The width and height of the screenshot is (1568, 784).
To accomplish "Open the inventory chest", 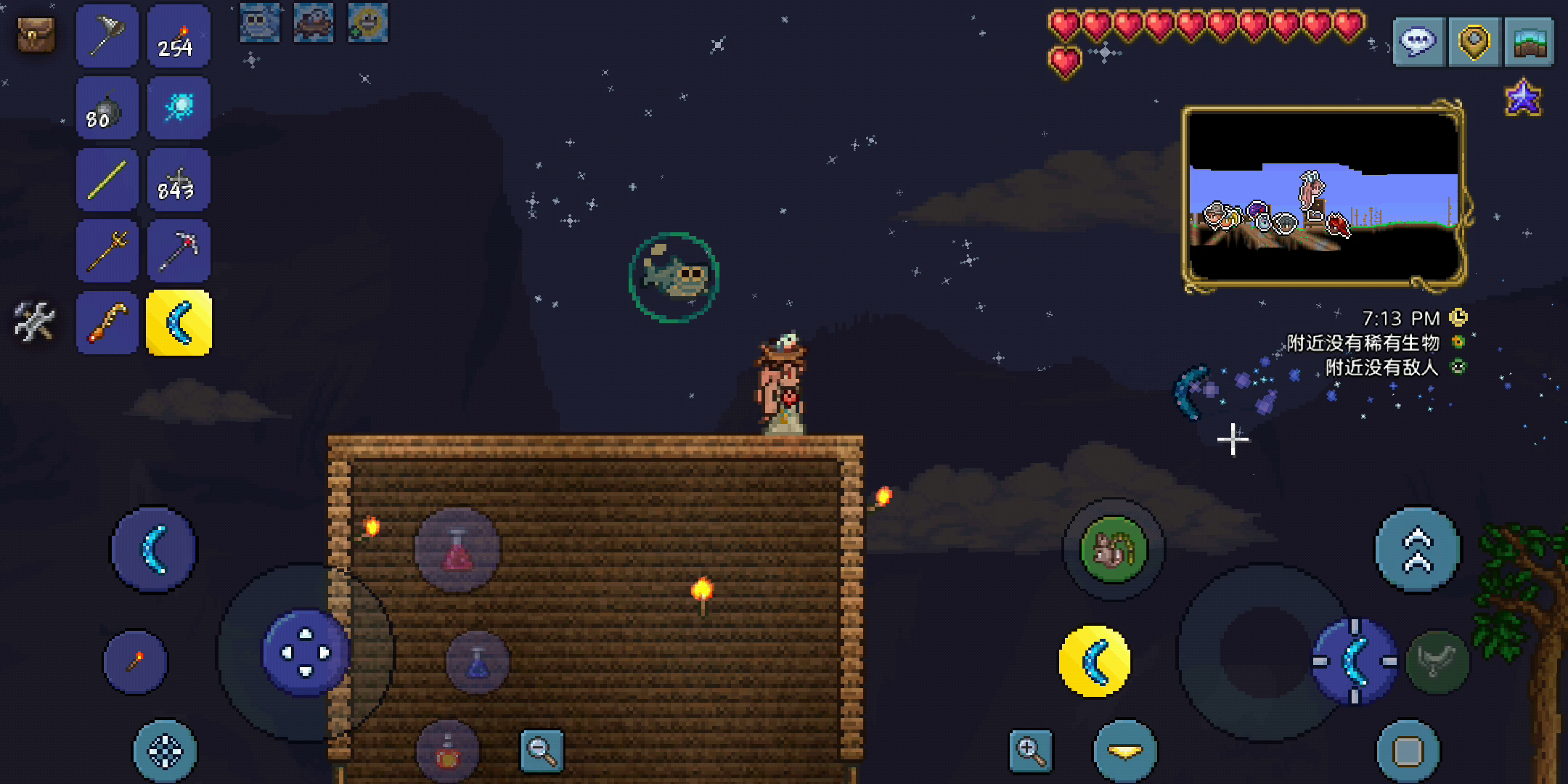I will tap(36, 34).
